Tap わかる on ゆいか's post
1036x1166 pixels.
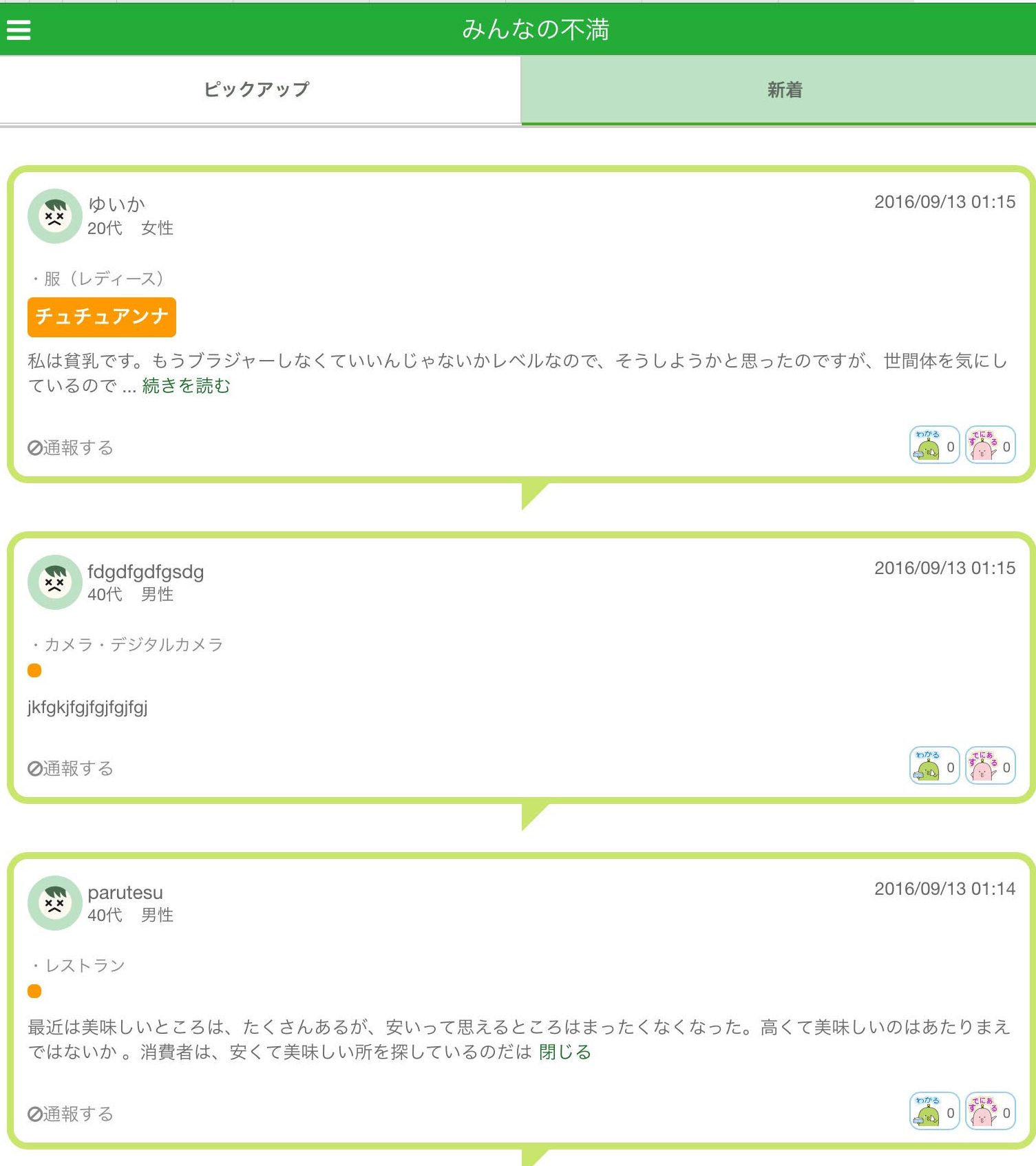tap(934, 445)
